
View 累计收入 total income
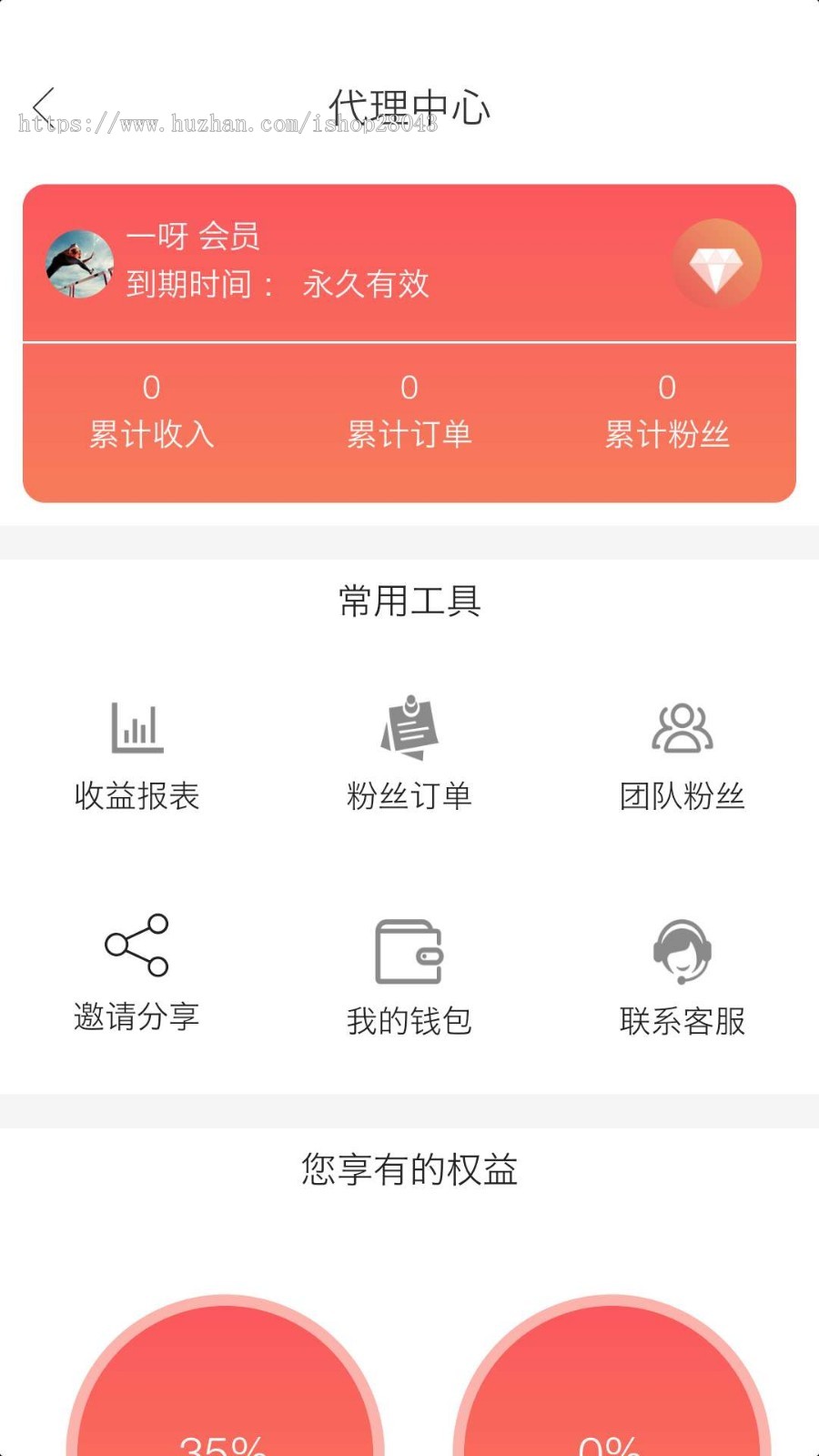pos(152,412)
